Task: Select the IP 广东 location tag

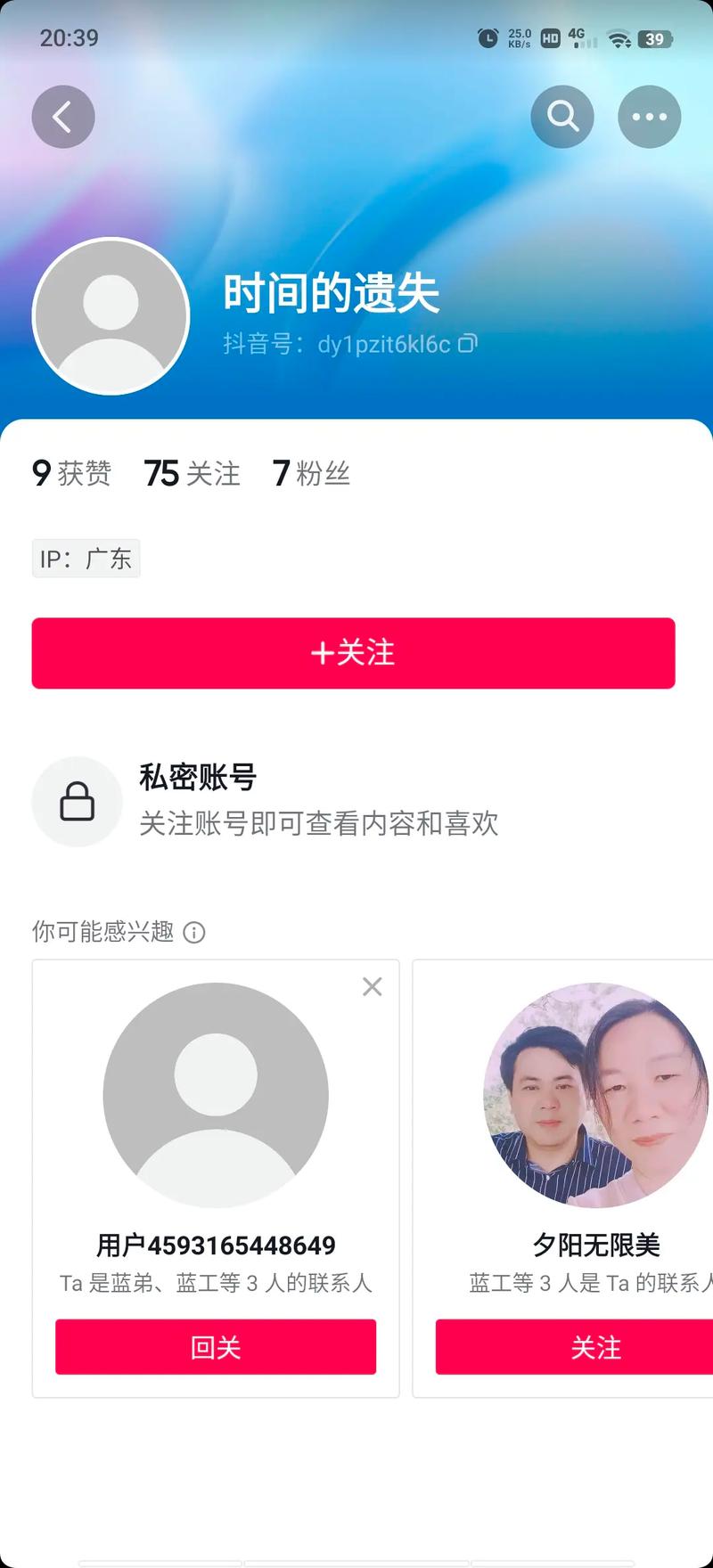Action: coord(86,559)
